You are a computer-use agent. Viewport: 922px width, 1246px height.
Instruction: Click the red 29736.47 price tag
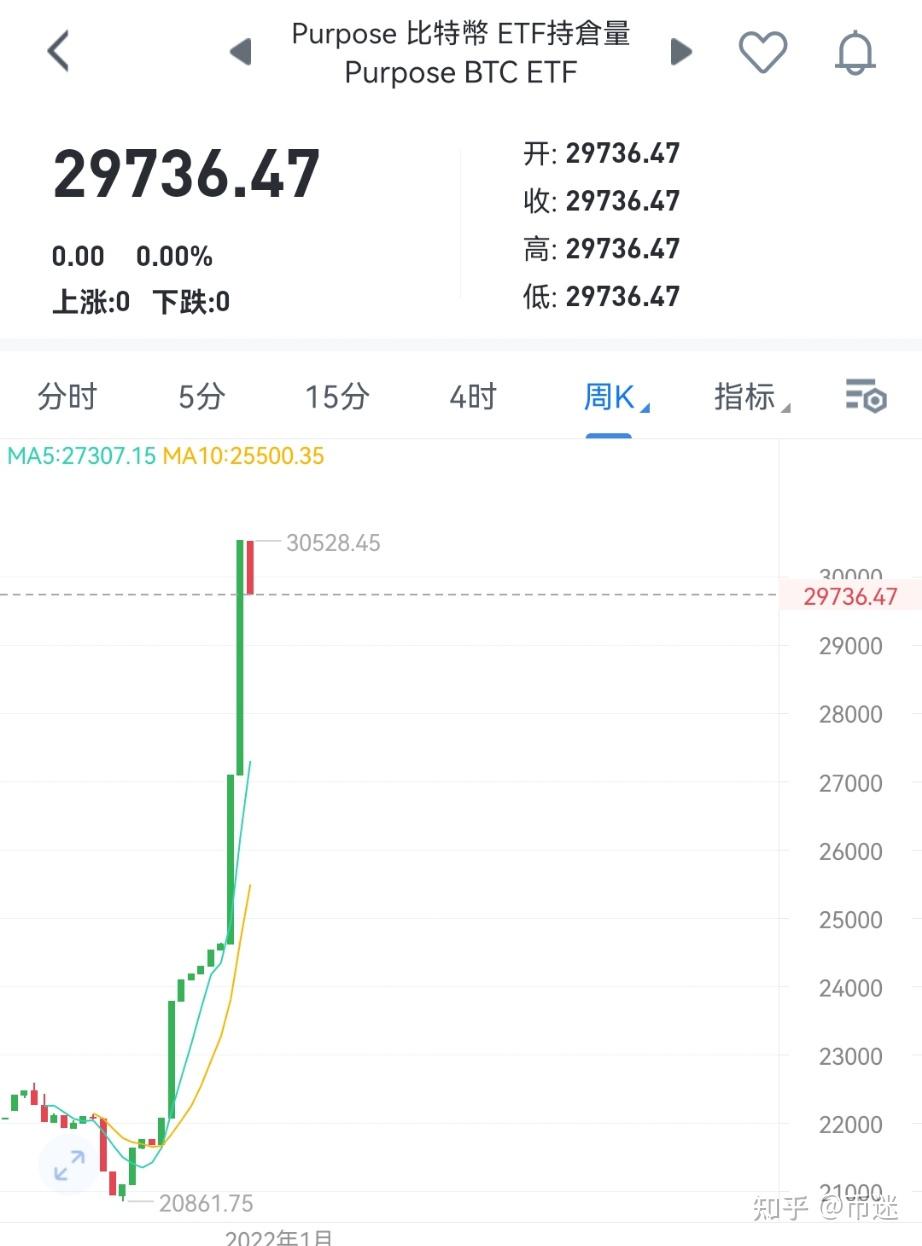pos(851,596)
